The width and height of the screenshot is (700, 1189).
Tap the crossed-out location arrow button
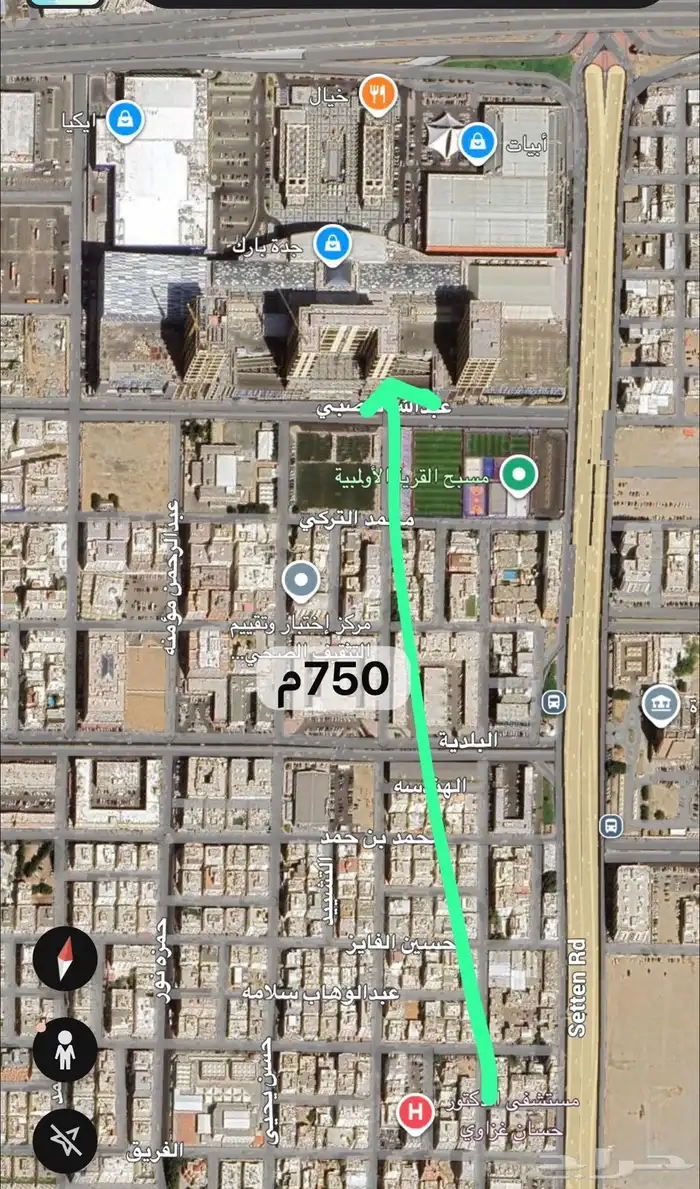65,1141
